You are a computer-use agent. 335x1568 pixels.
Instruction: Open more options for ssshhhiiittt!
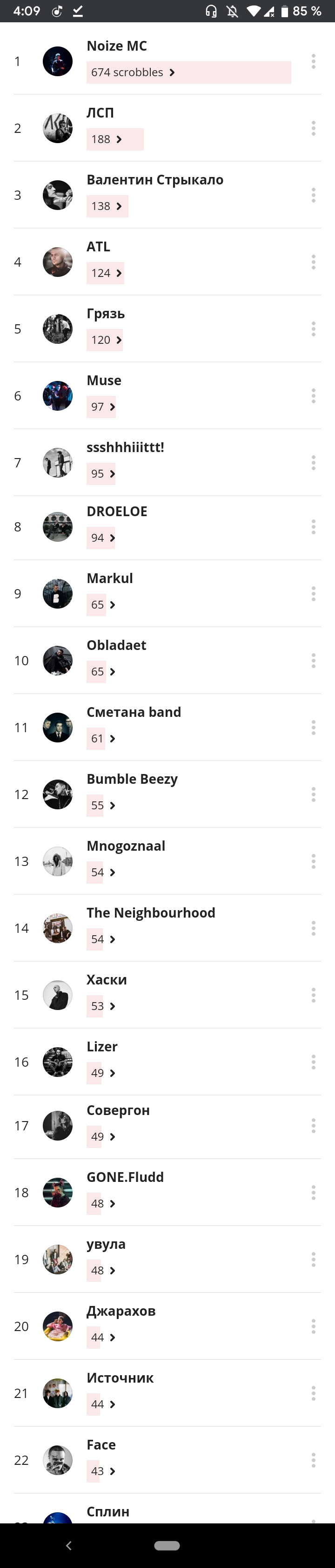point(313,463)
